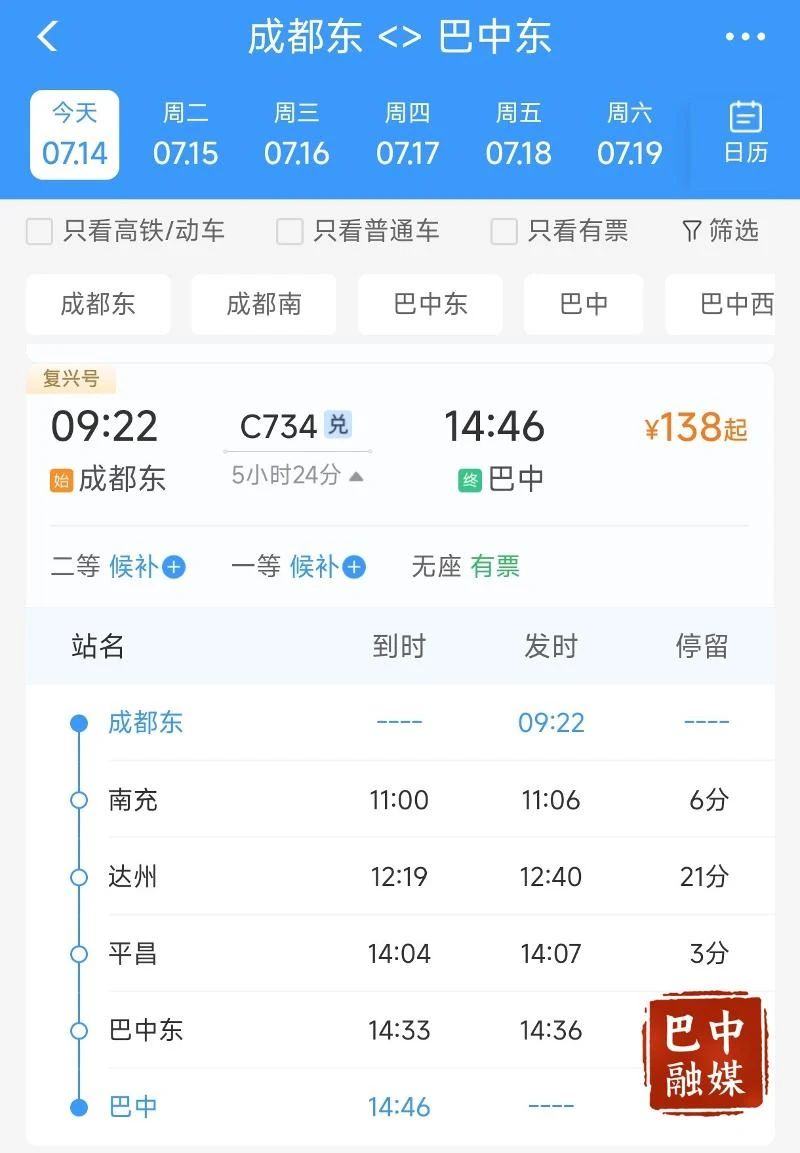Image resolution: width=800 pixels, height=1153 pixels.
Task: Filter by 成都南 station chip
Action: (x=263, y=304)
